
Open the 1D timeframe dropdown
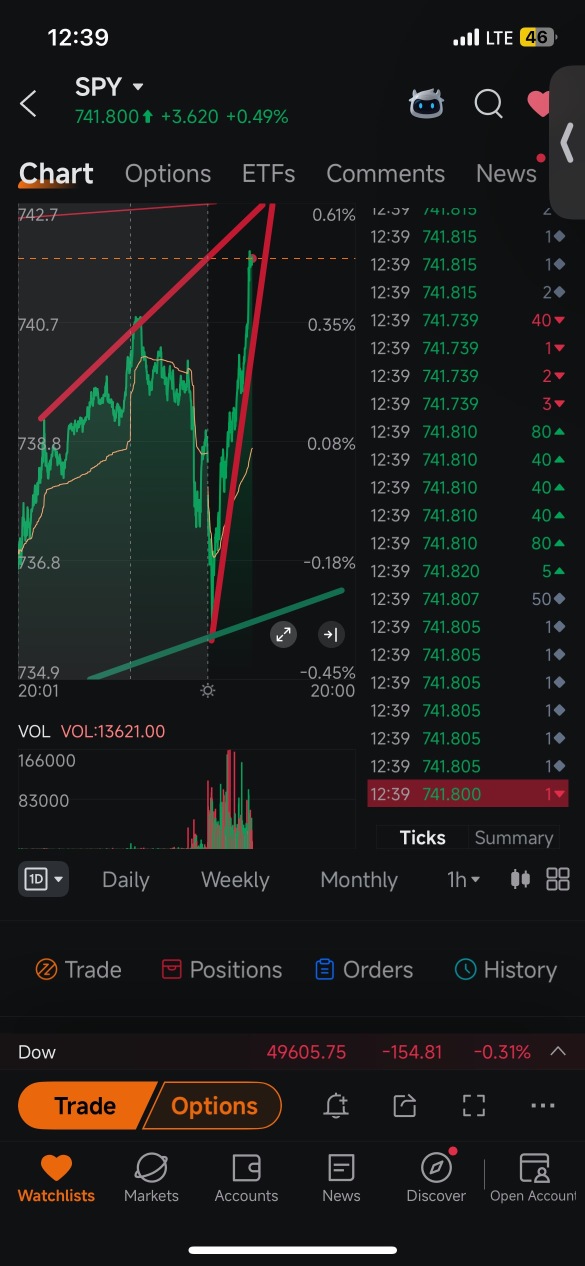click(x=43, y=879)
